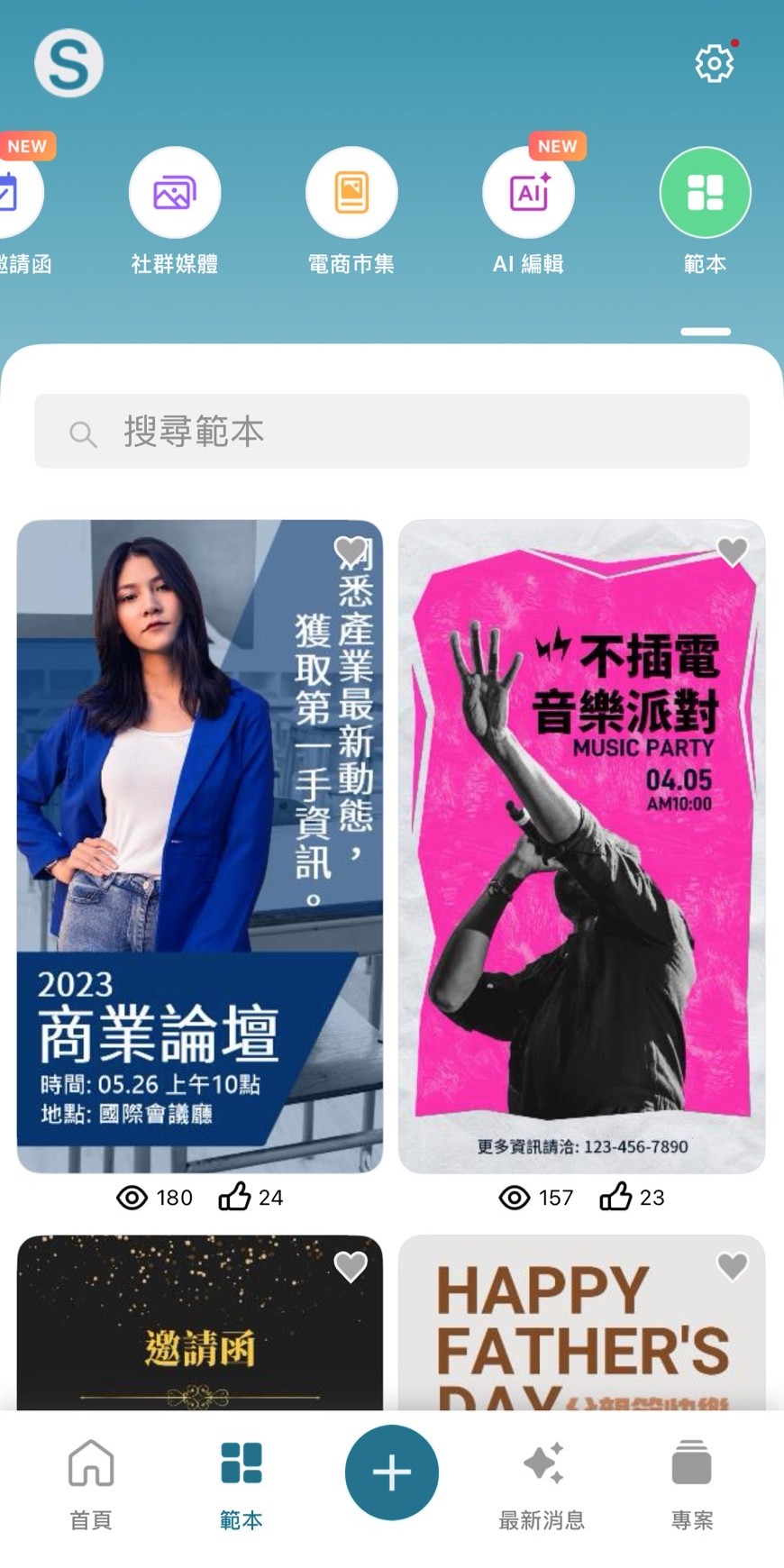Favorite the black 邀請函 invitation template
This screenshot has width=784, height=1568.
pyautogui.click(x=351, y=1266)
